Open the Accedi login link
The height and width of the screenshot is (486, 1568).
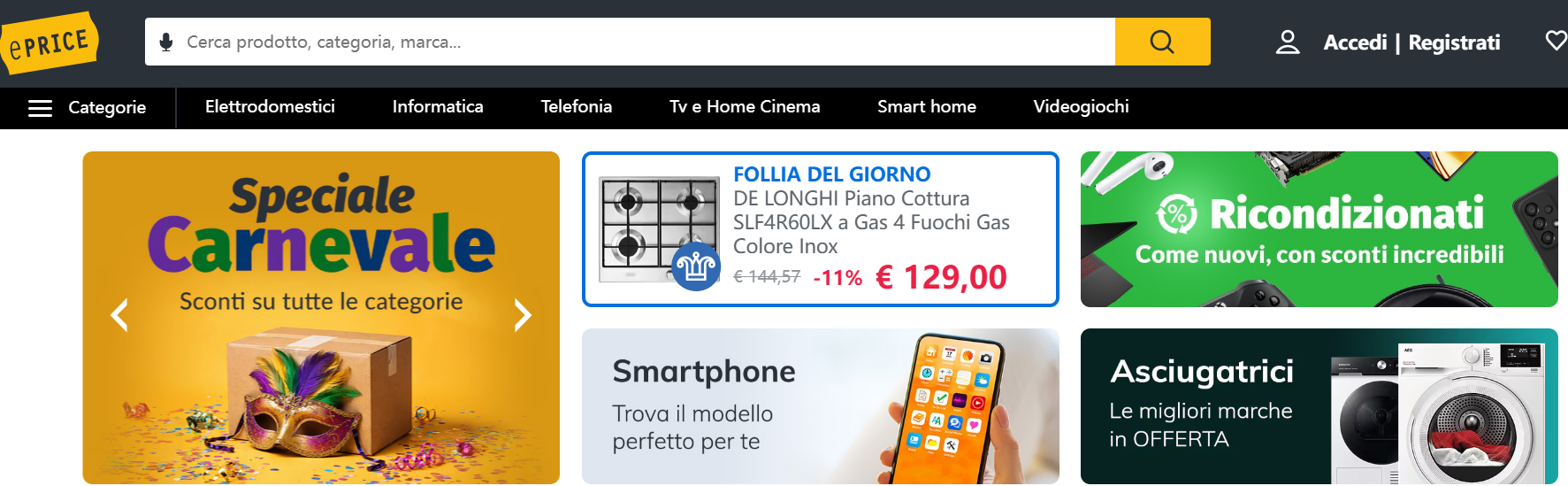tap(1355, 42)
